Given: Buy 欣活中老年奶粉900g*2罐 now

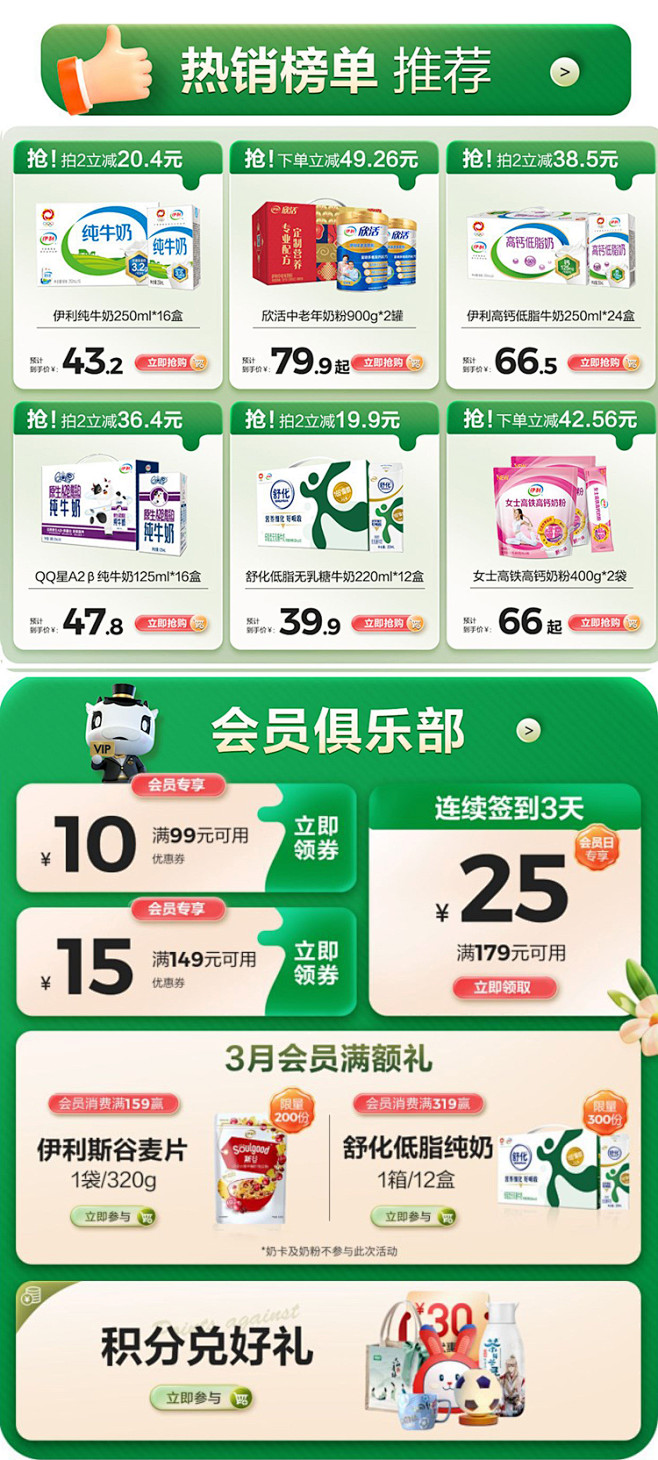Looking at the screenshot, I should tap(387, 364).
